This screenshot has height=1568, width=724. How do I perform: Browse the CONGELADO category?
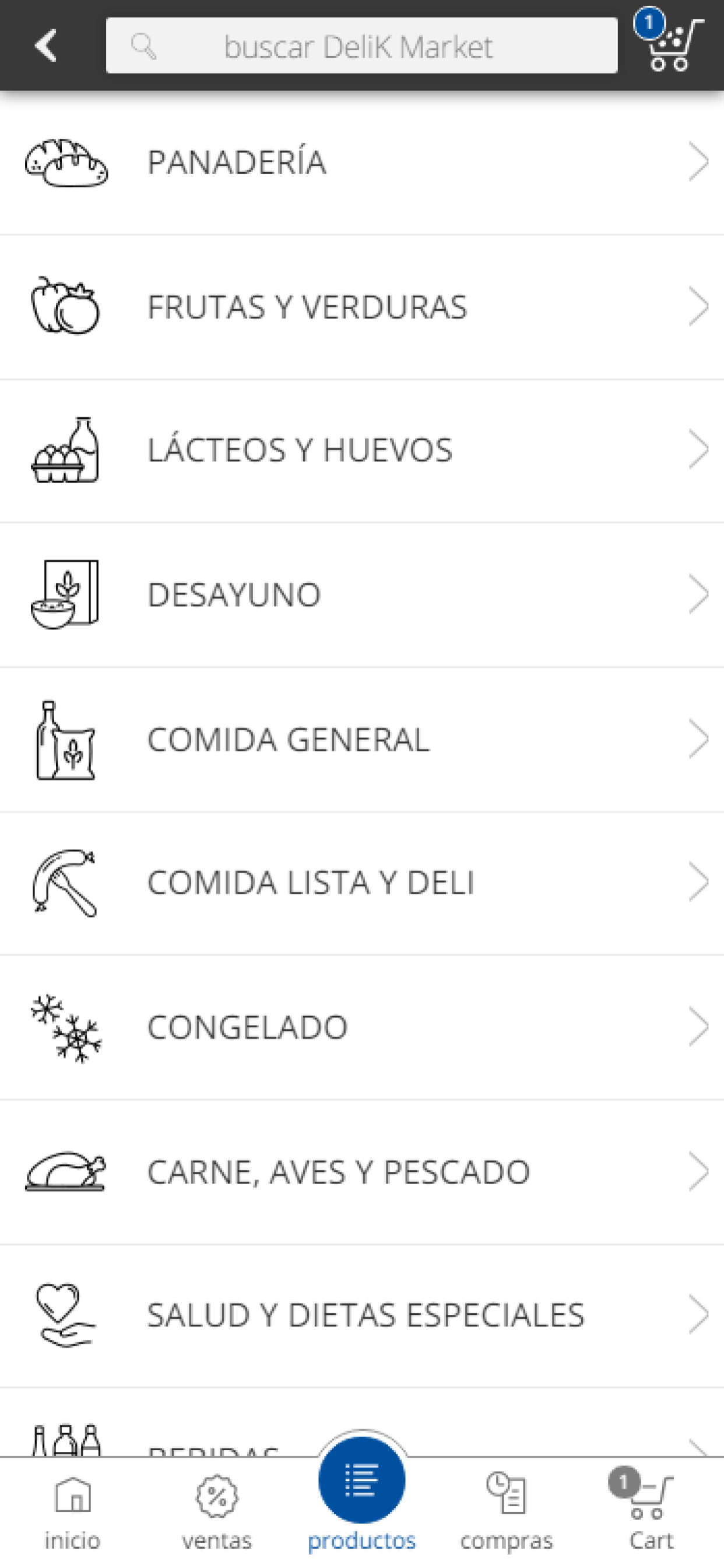(362, 1027)
